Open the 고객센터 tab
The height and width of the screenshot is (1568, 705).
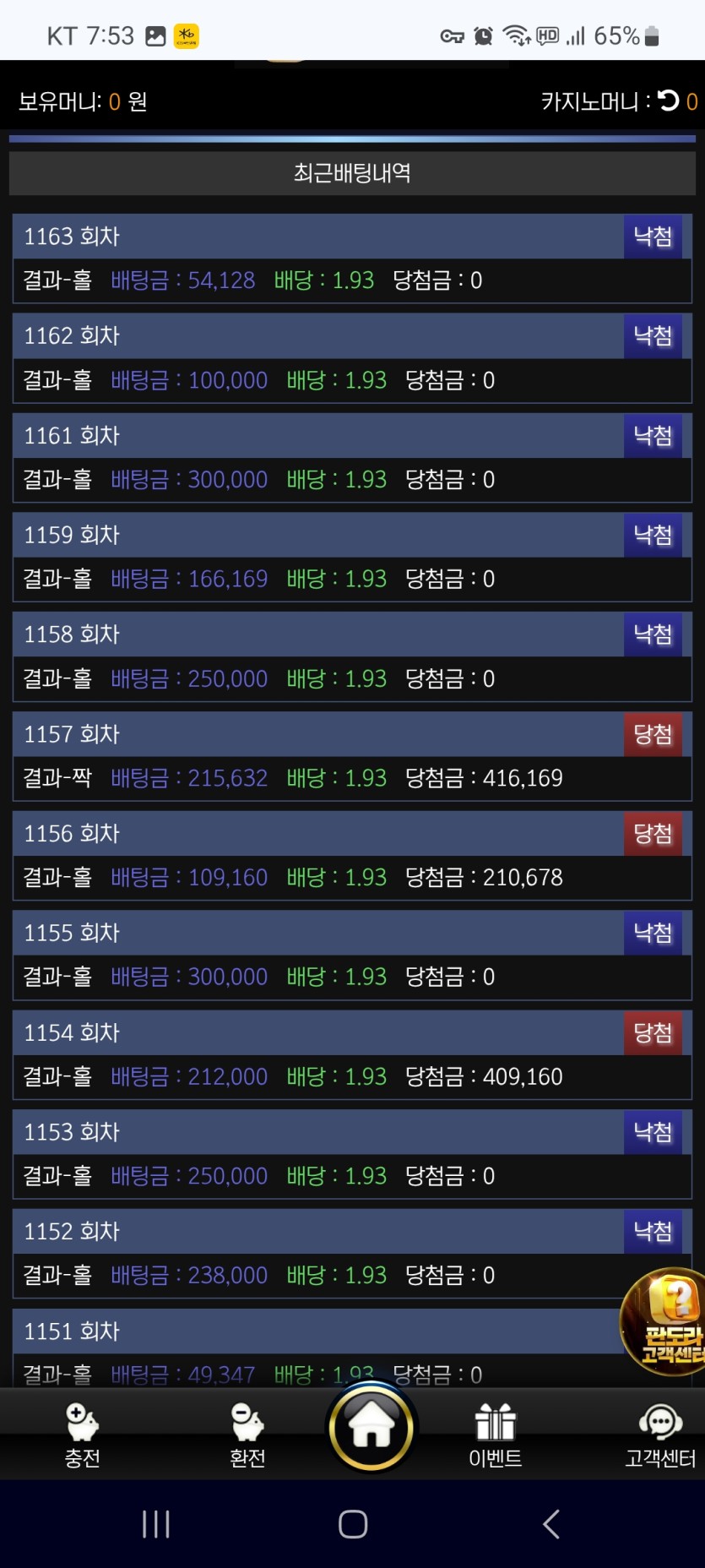coord(660,1435)
